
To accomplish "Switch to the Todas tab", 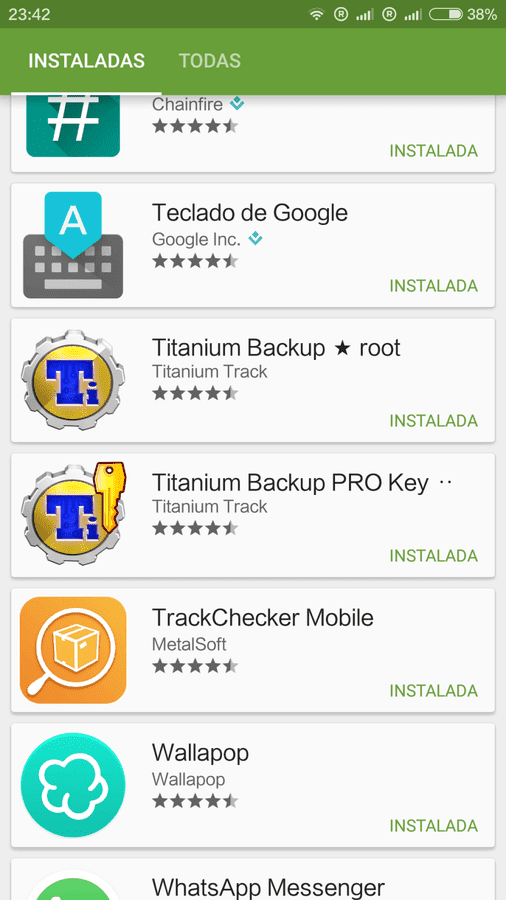I will click(x=209, y=61).
